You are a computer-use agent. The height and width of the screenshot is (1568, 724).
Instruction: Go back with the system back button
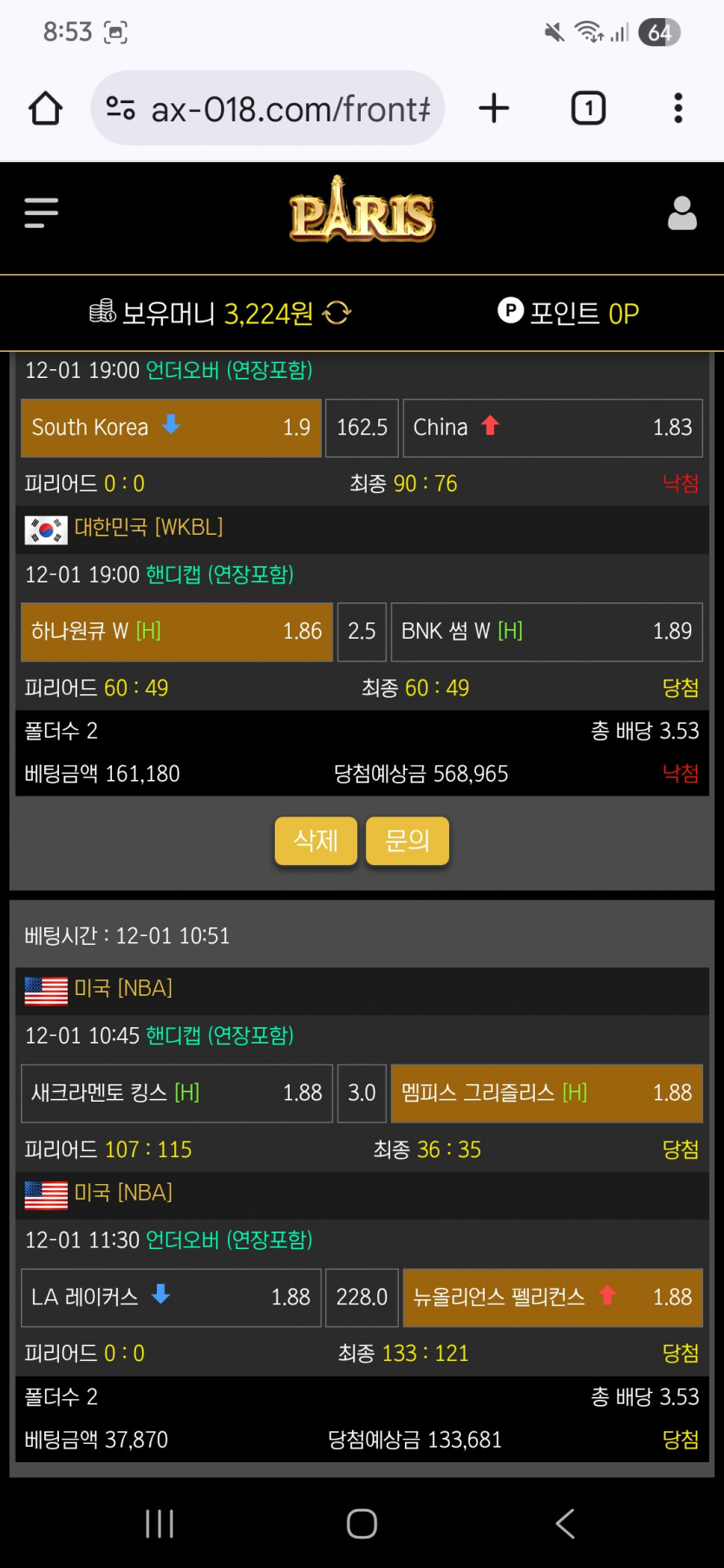565,1523
